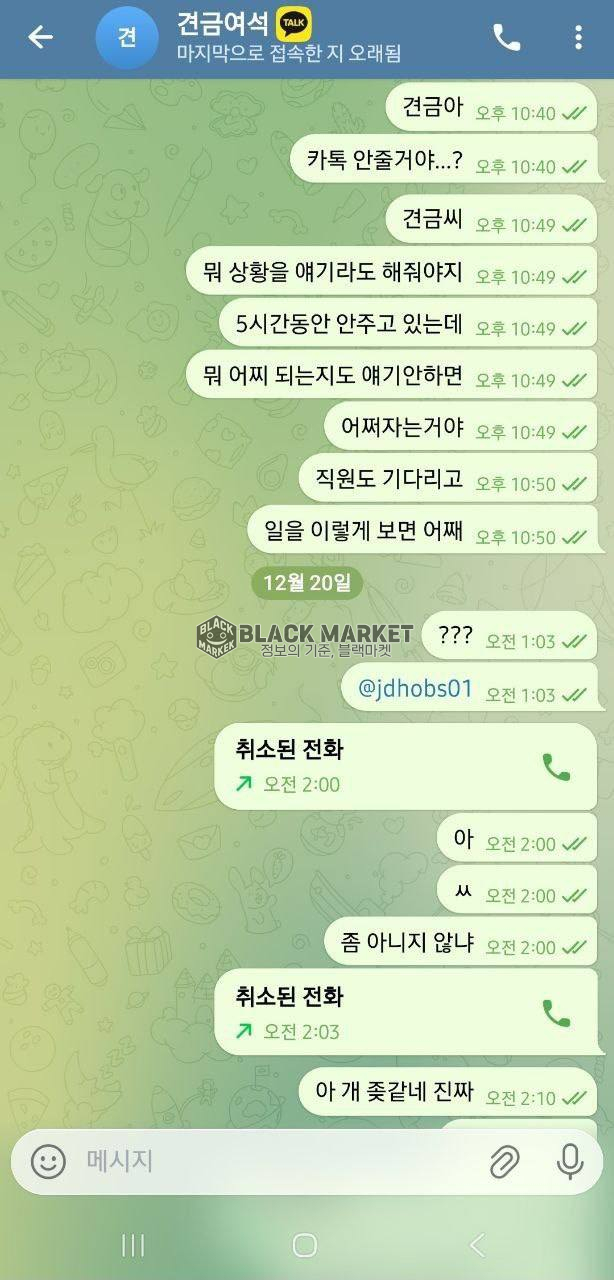Focus the 메시지 input field
The image size is (614, 1280).
[270, 1161]
